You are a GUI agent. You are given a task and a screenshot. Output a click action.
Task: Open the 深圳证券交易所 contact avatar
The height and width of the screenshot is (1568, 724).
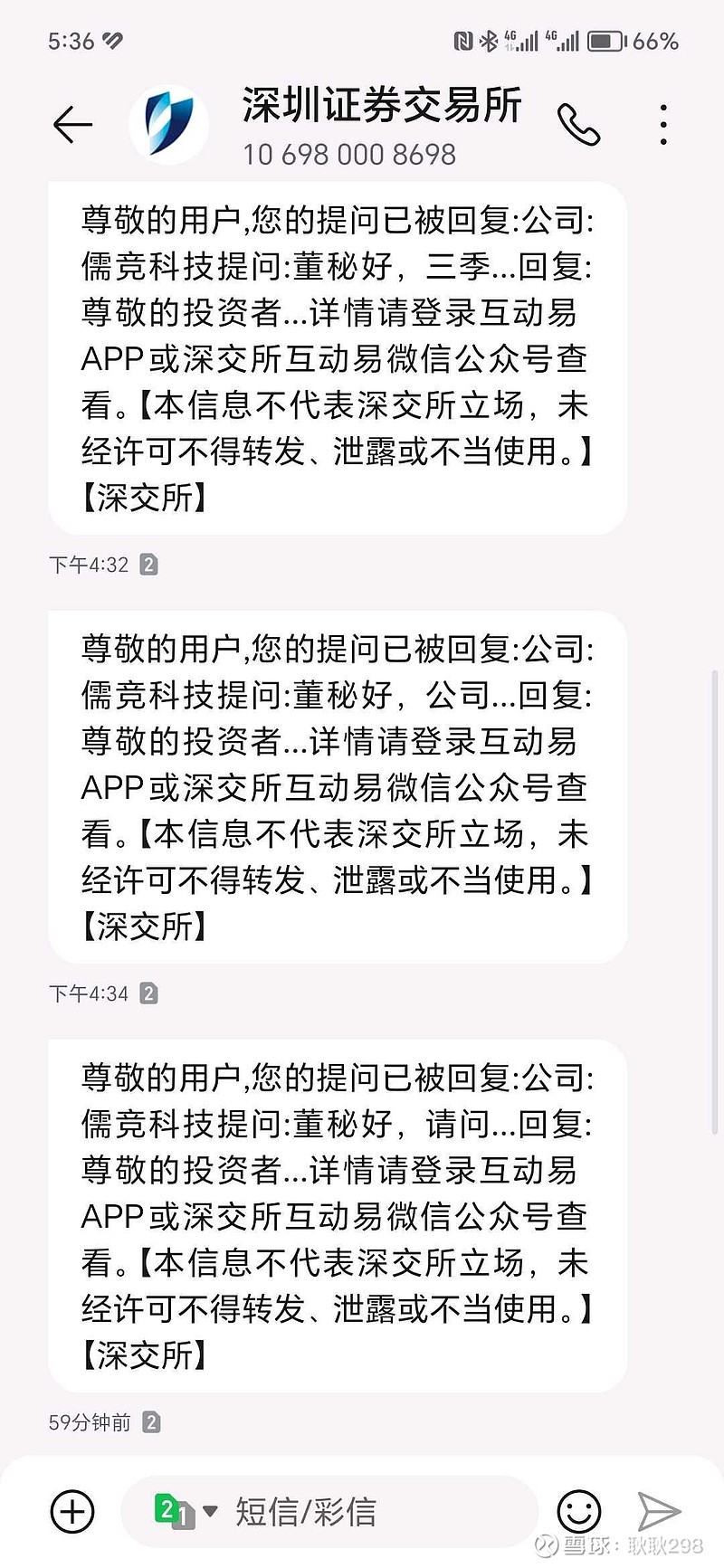click(x=168, y=122)
